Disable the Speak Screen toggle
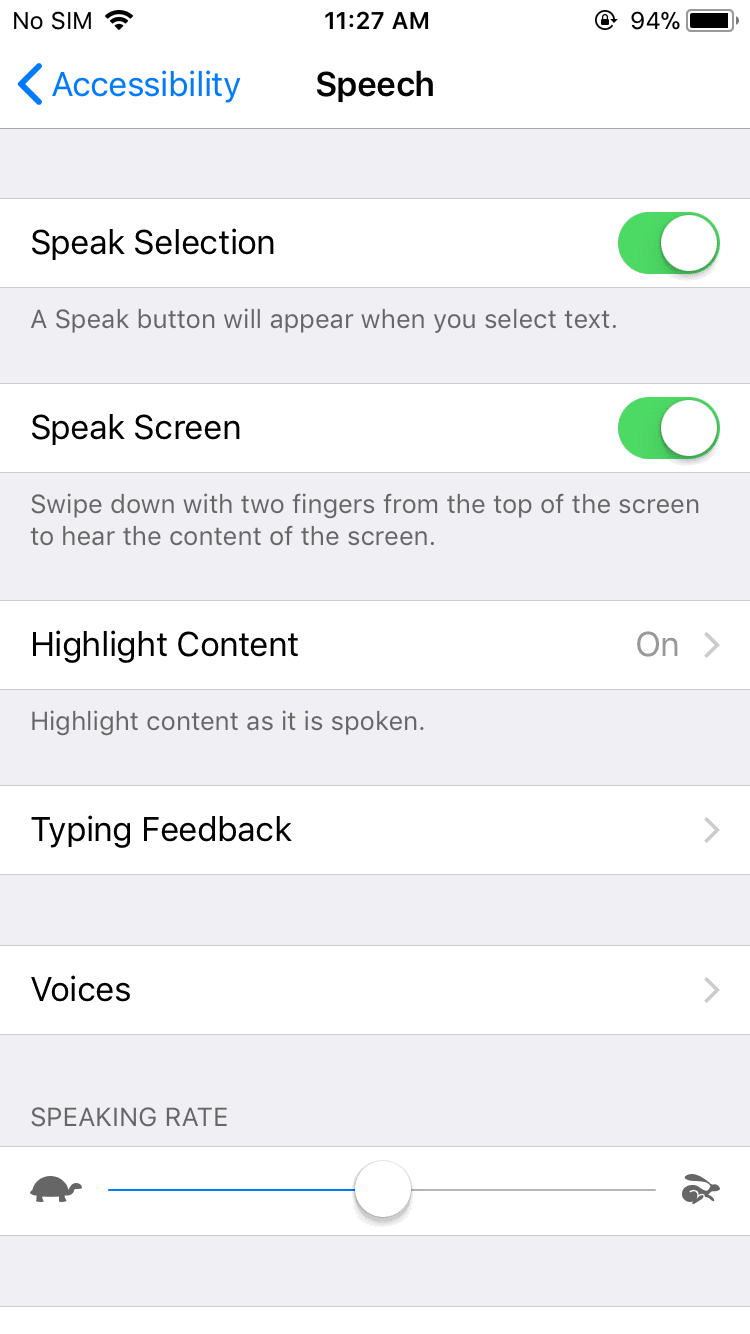 669,428
